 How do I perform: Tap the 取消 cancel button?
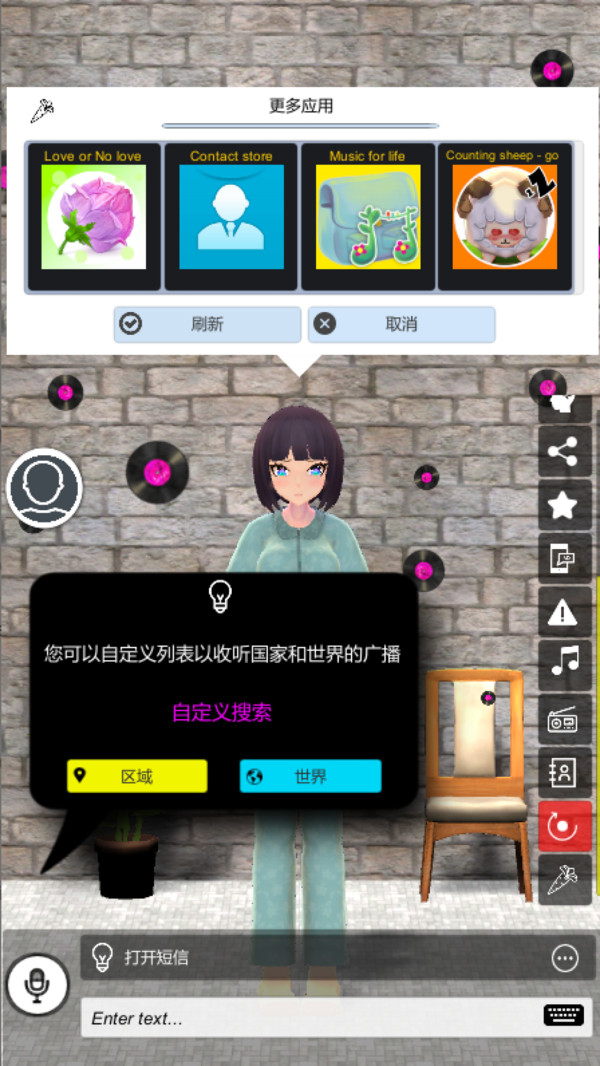click(x=401, y=324)
